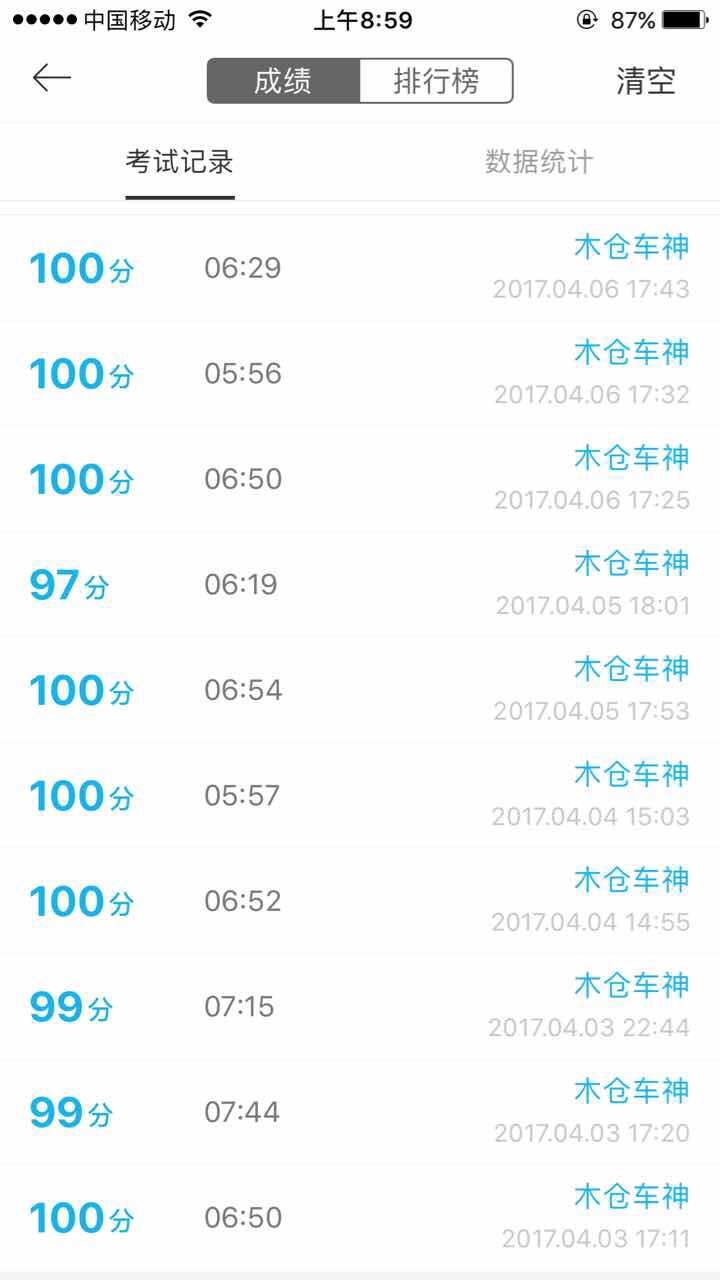View the record dated 2017.04.05 17:53
This screenshot has height=1280, width=720.
(360, 690)
